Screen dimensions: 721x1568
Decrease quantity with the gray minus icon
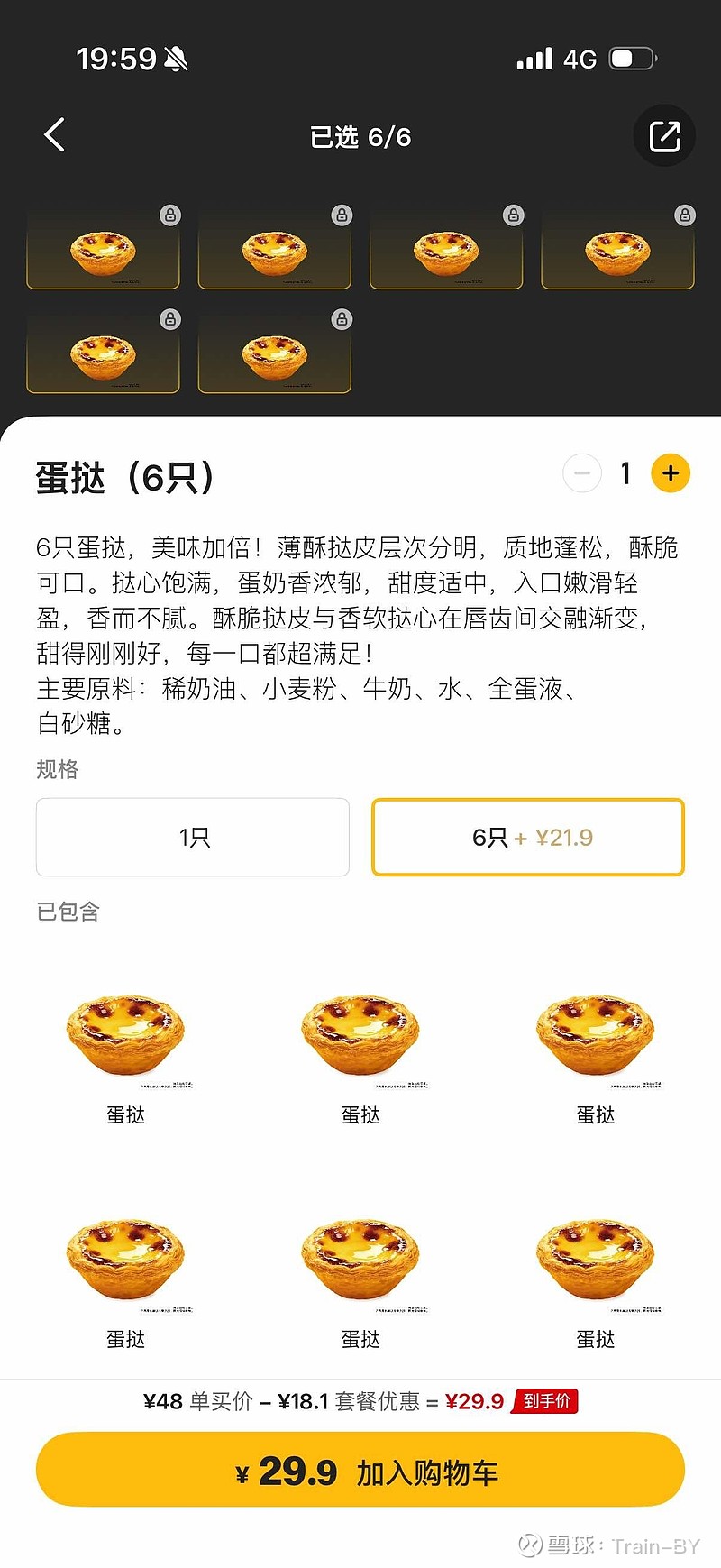[x=582, y=472]
